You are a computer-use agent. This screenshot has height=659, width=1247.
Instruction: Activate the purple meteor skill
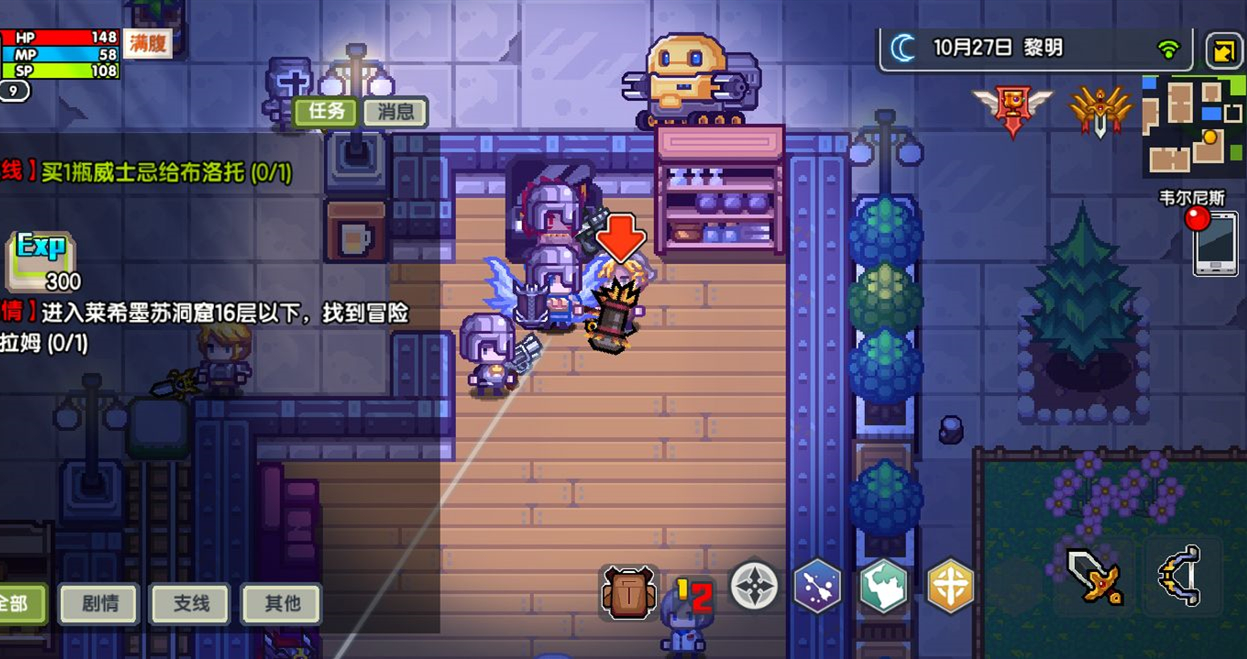pyautogui.click(x=818, y=587)
